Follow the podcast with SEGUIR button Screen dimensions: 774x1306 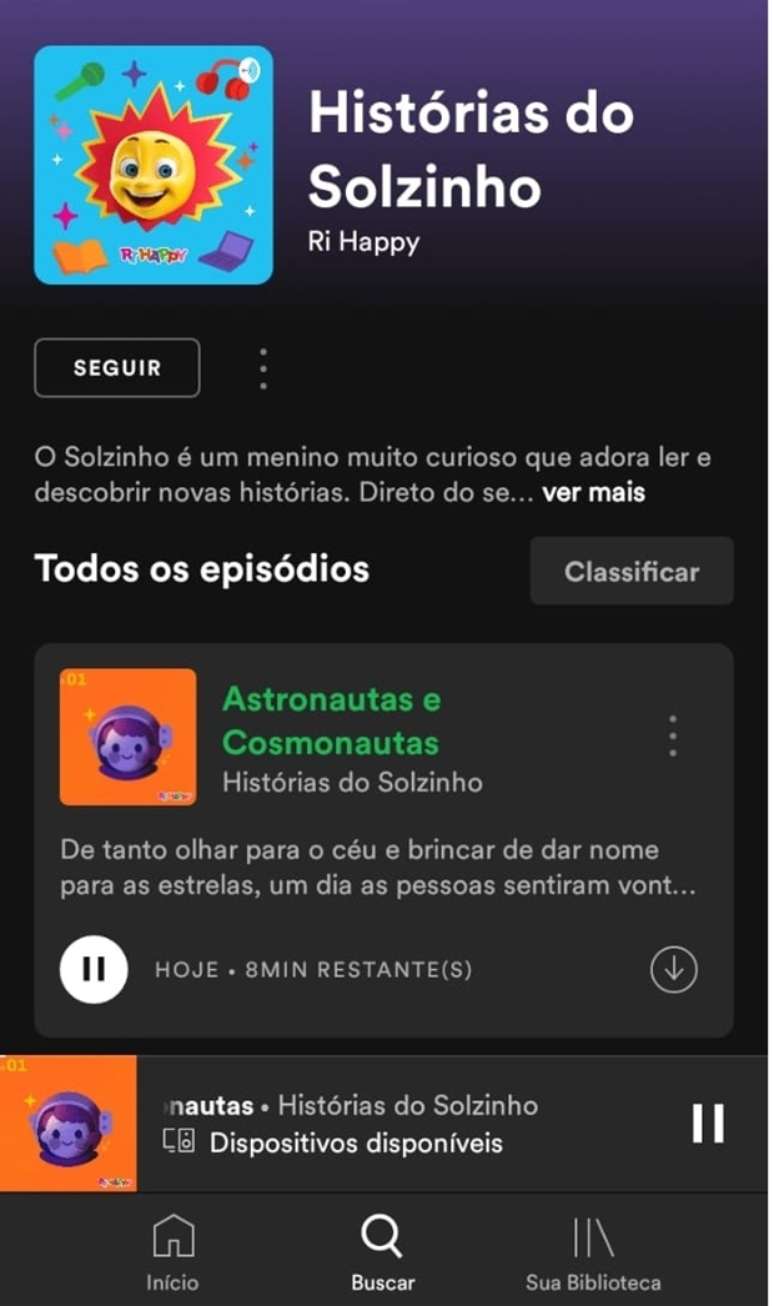(x=117, y=368)
